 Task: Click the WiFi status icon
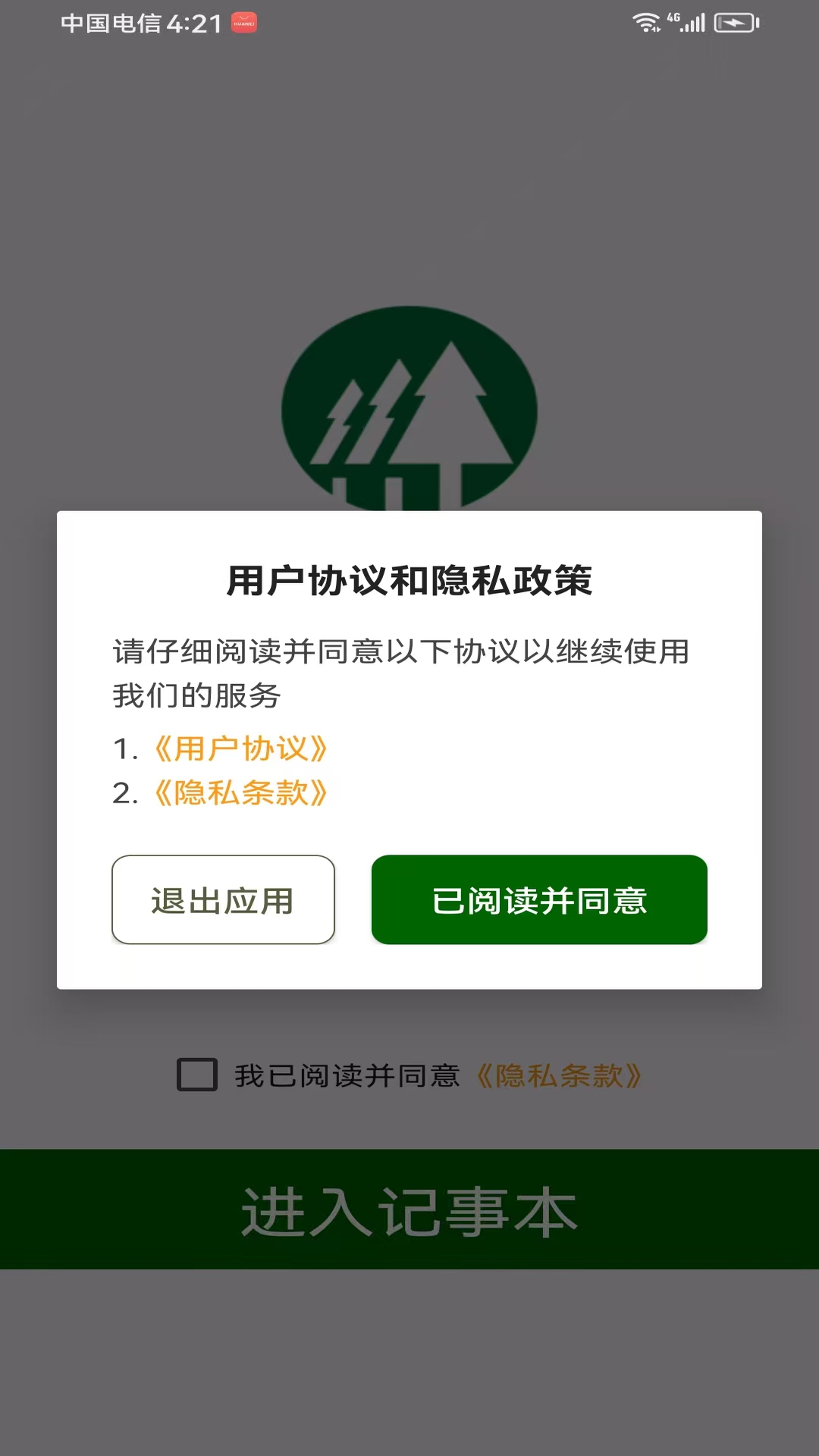(645, 23)
